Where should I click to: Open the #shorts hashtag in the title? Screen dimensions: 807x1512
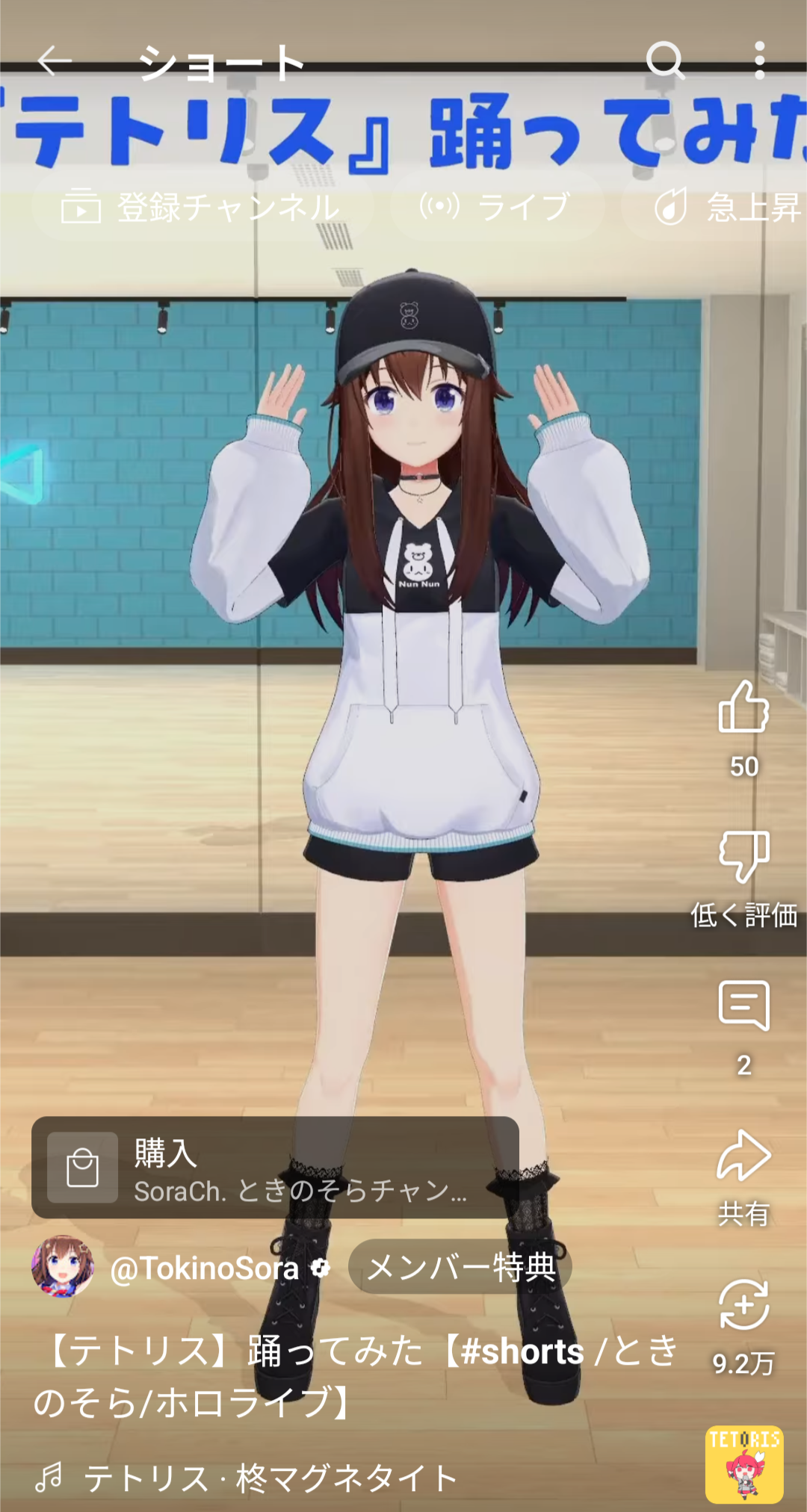(x=522, y=1352)
